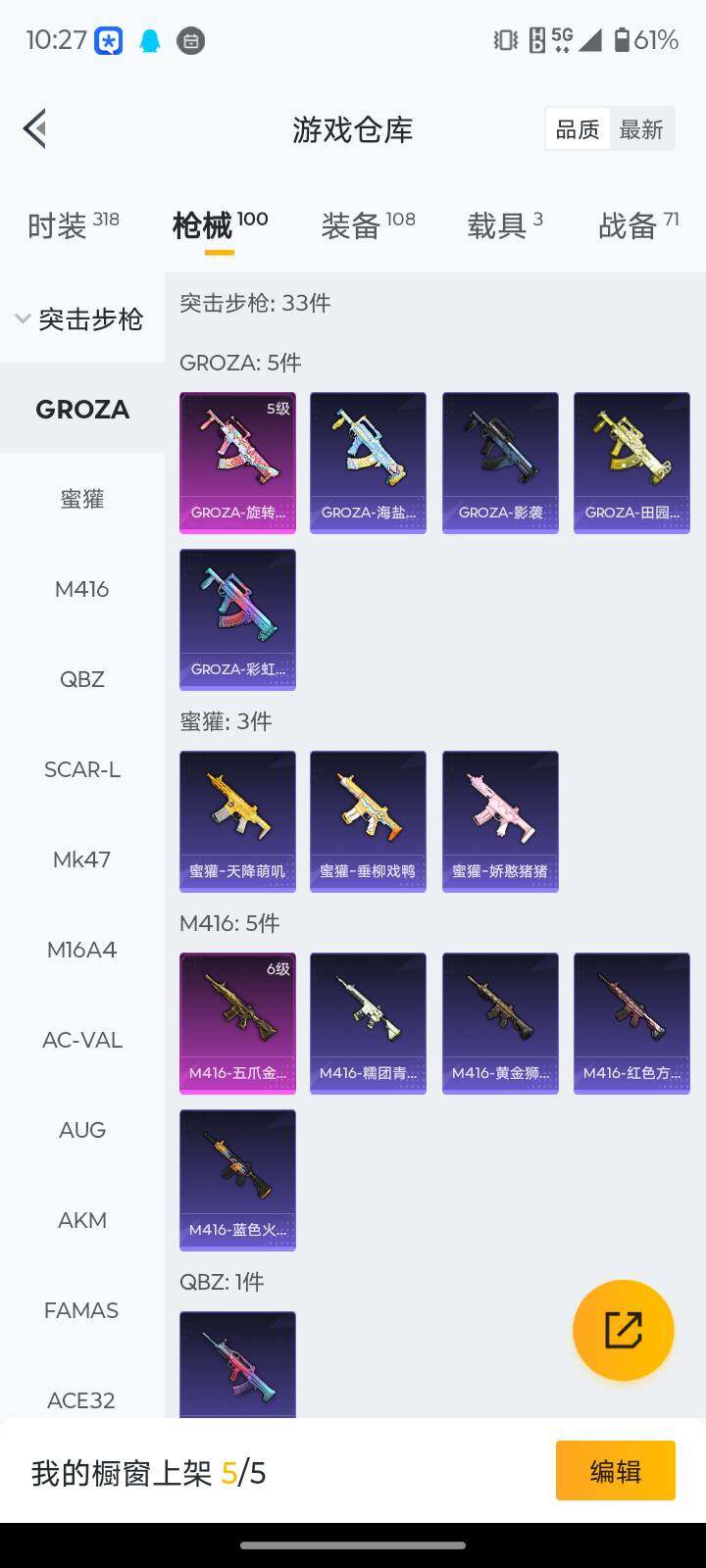Screen dimensions: 706x1568
Task: Open the GROZA-旋转 skin tile
Action: pos(237,463)
